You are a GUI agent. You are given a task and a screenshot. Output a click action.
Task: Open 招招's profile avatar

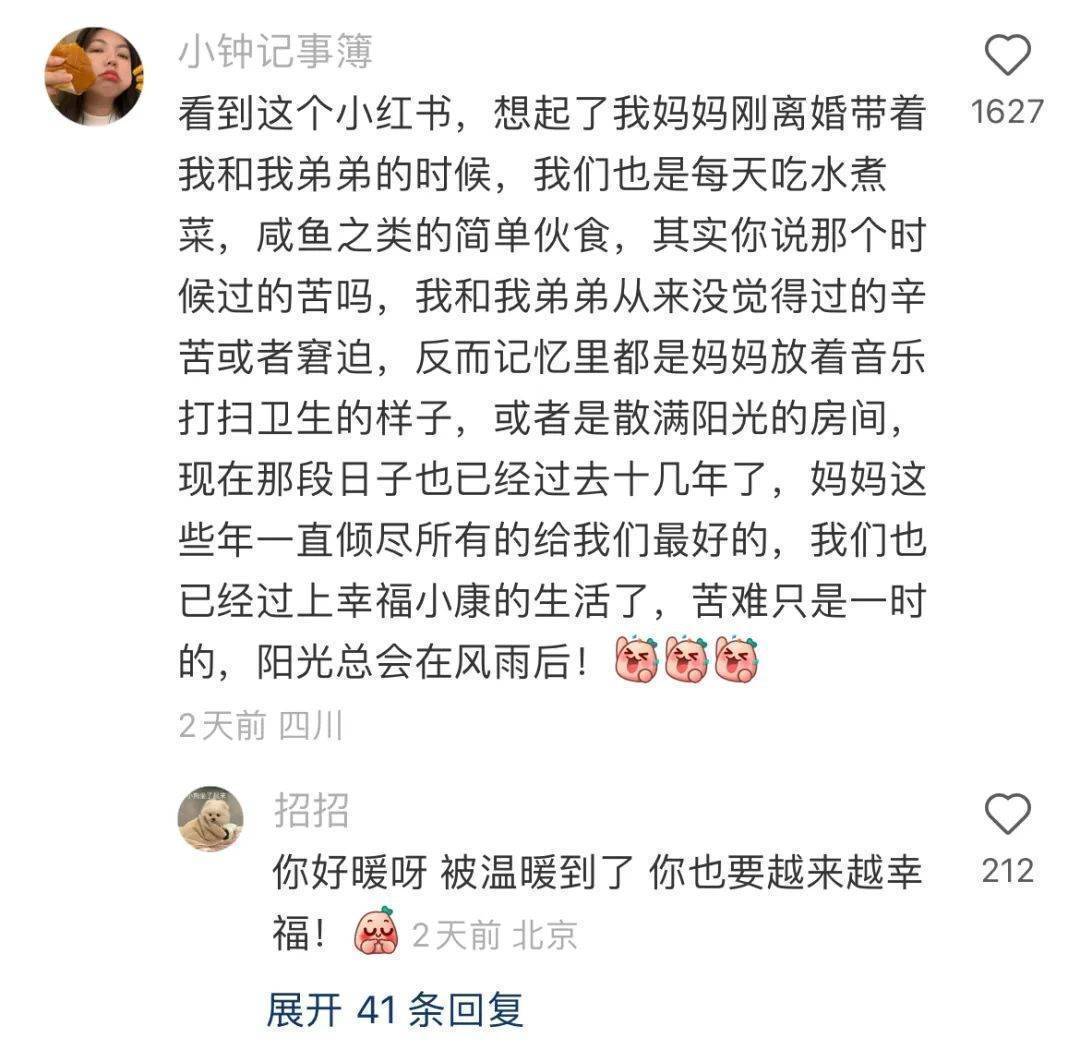(211, 818)
